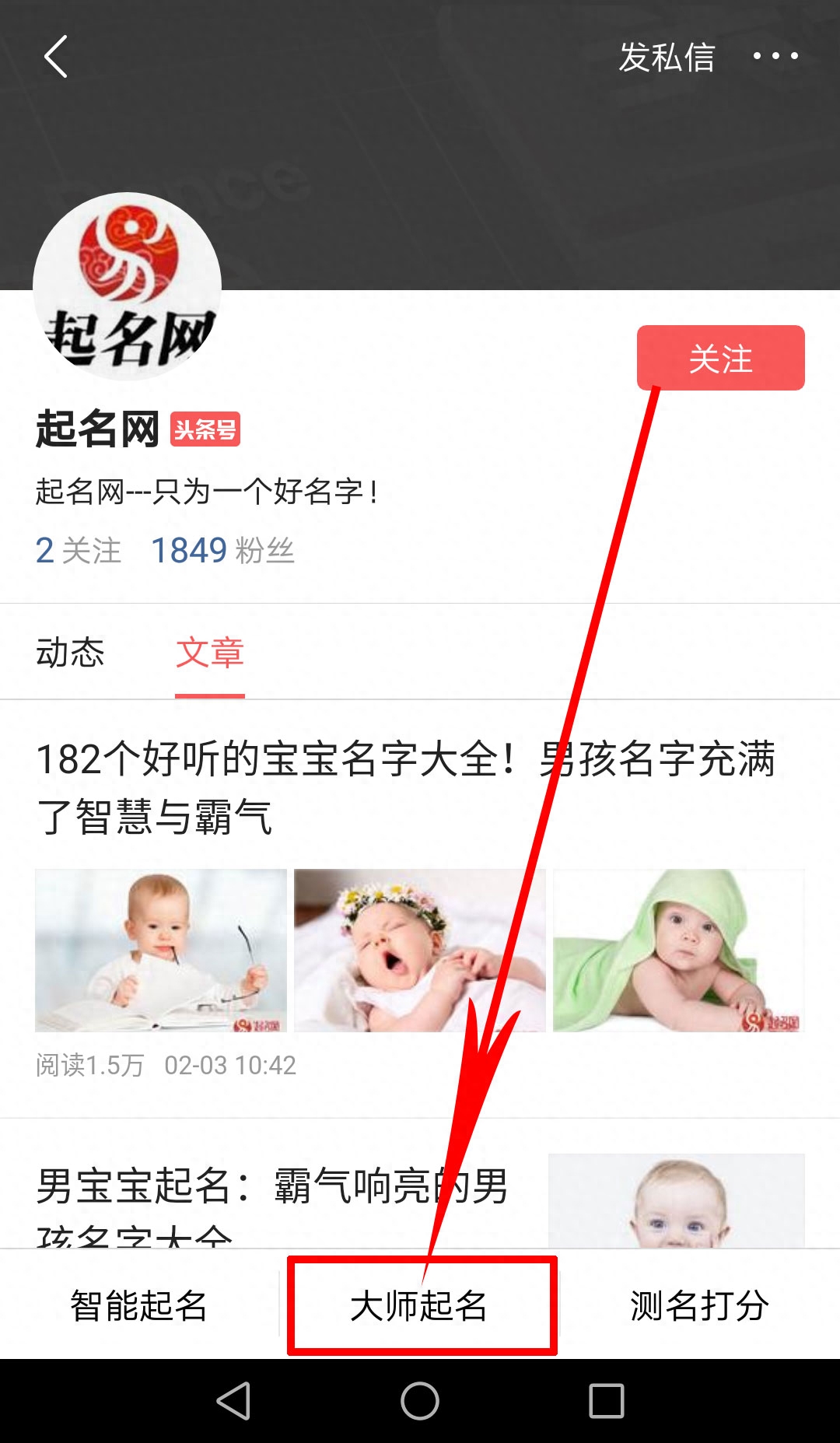The width and height of the screenshot is (840, 1443).
Task: Open the system recent apps view
Action: pos(607,1401)
